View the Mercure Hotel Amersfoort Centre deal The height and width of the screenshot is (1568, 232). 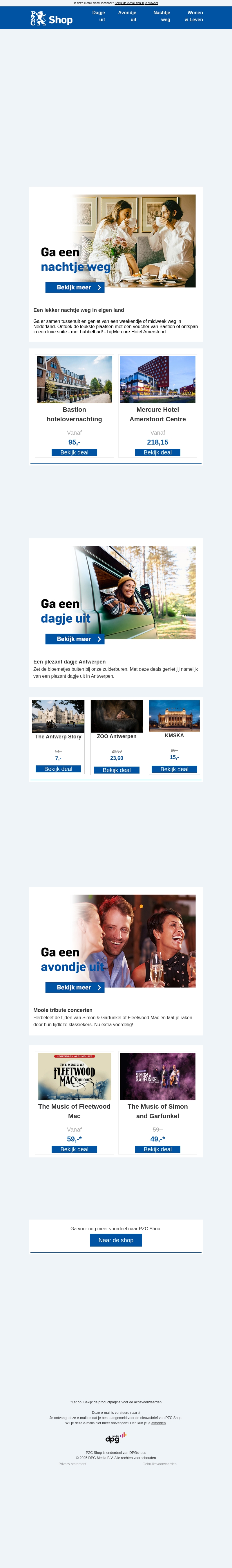[x=157, y=452]
